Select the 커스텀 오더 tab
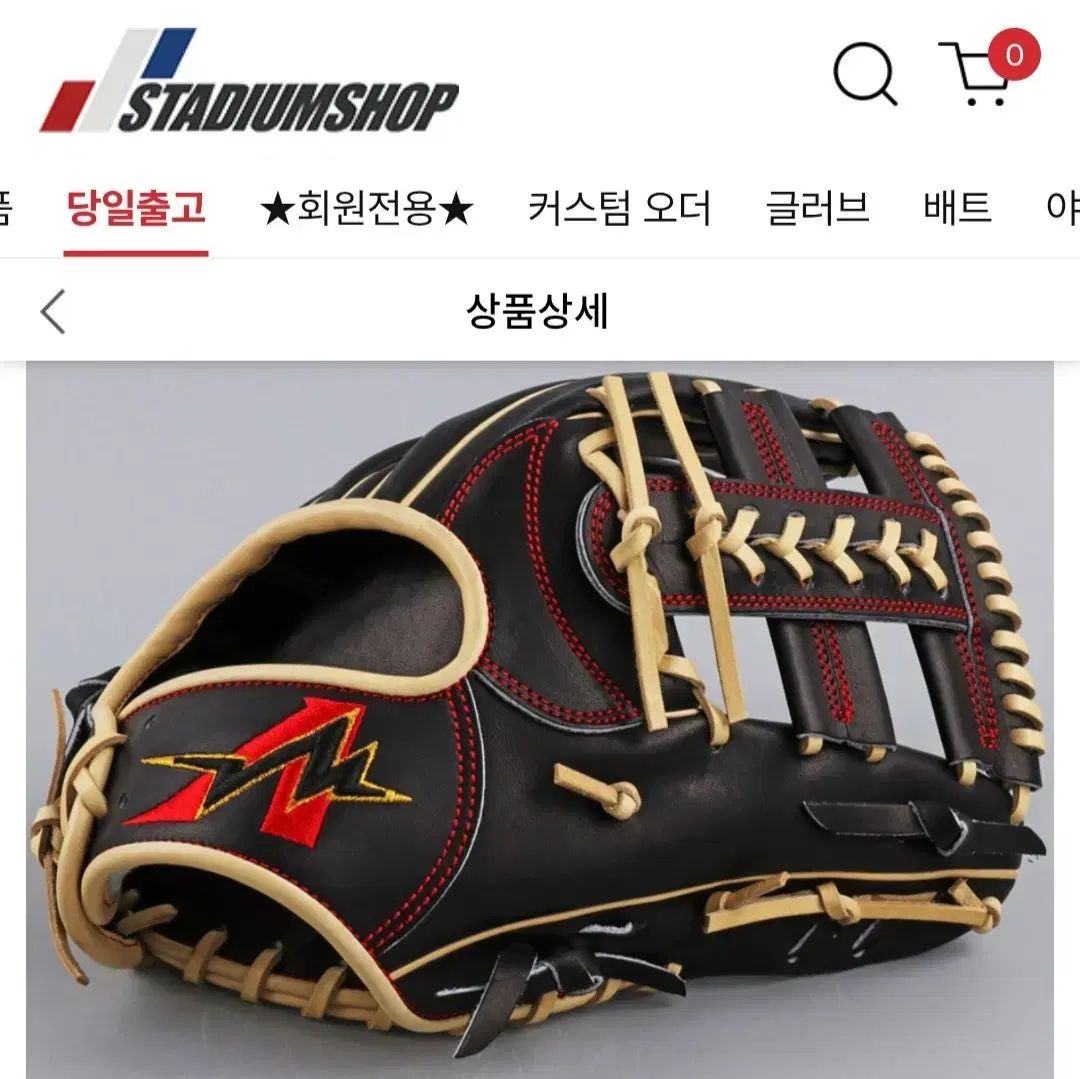The width and height of the screenshot is (1080, 1079). (619, 209)
